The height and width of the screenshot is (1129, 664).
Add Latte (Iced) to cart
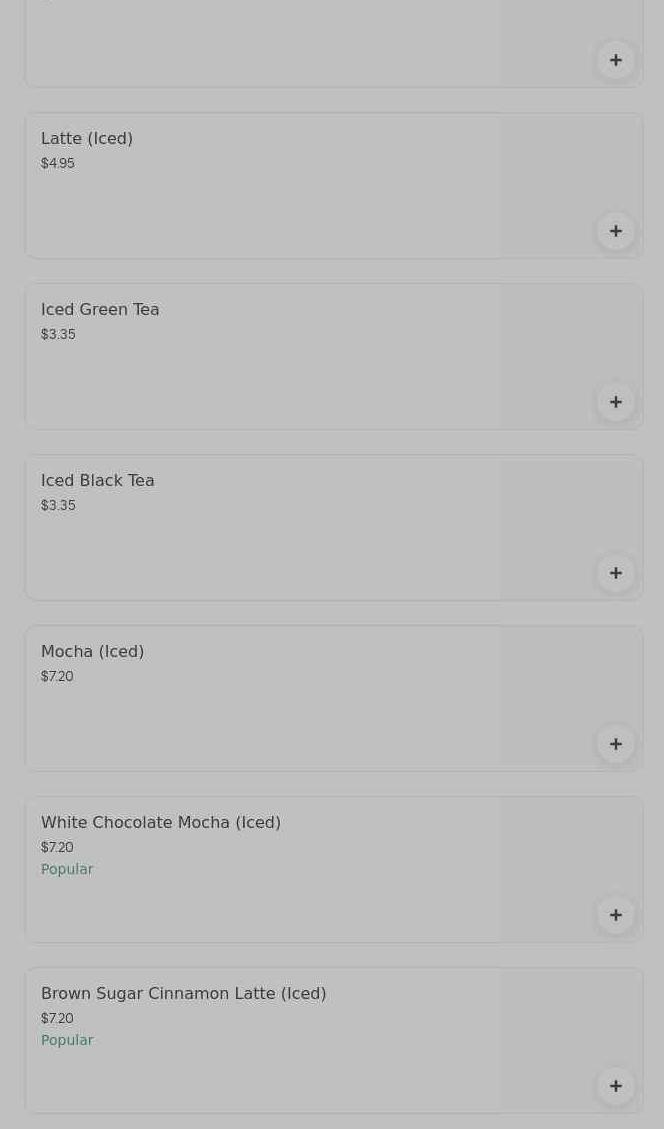point(615,231)
